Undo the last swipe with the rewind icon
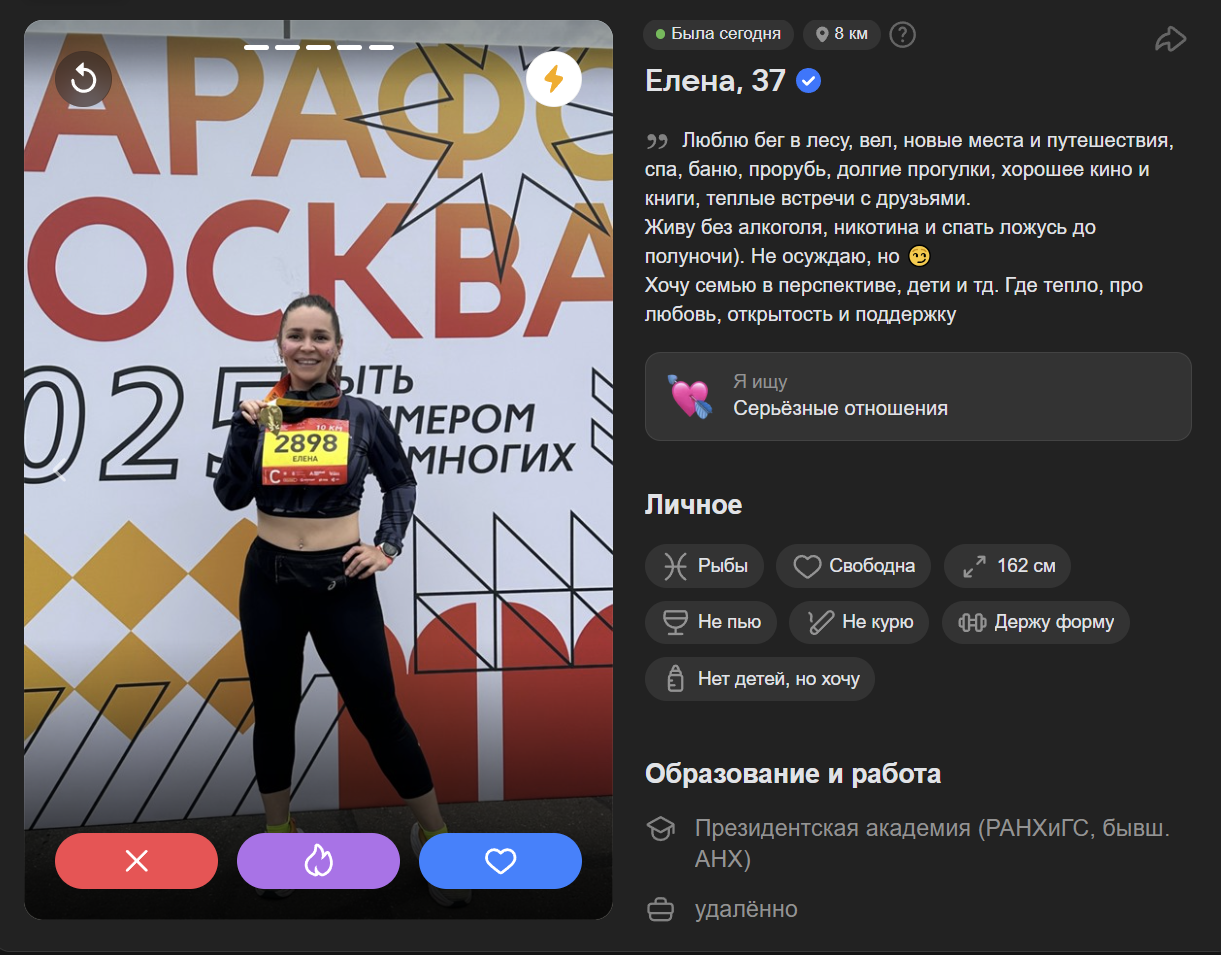 click(83, 79)
